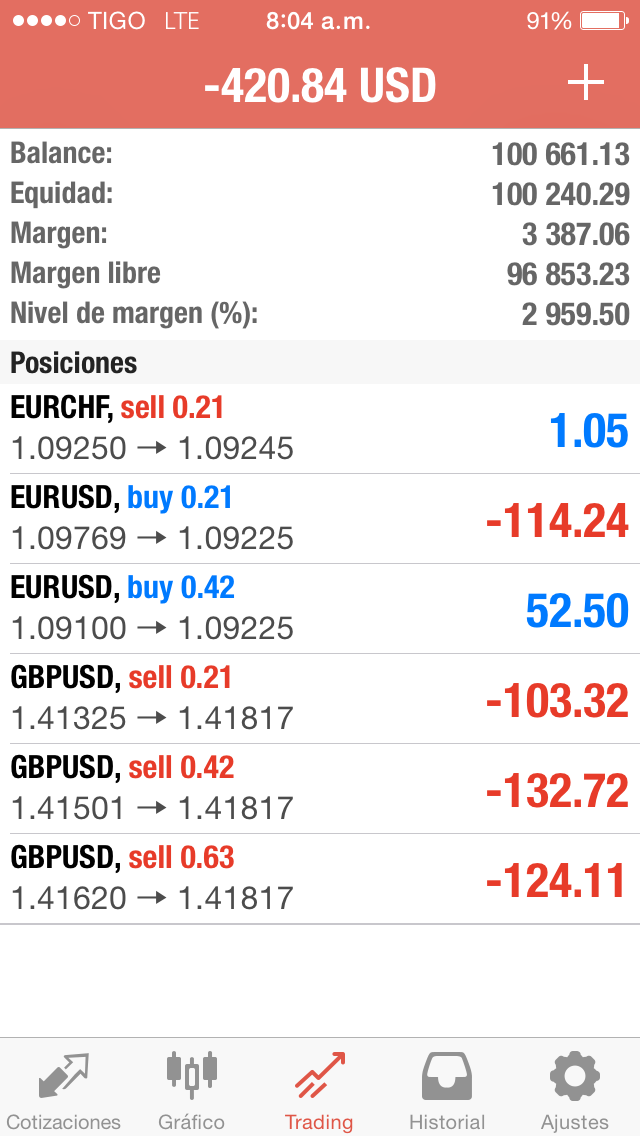The image size is (640, 1136).
Task: Select the Trading tab
Action: (x=319, y=1090)
